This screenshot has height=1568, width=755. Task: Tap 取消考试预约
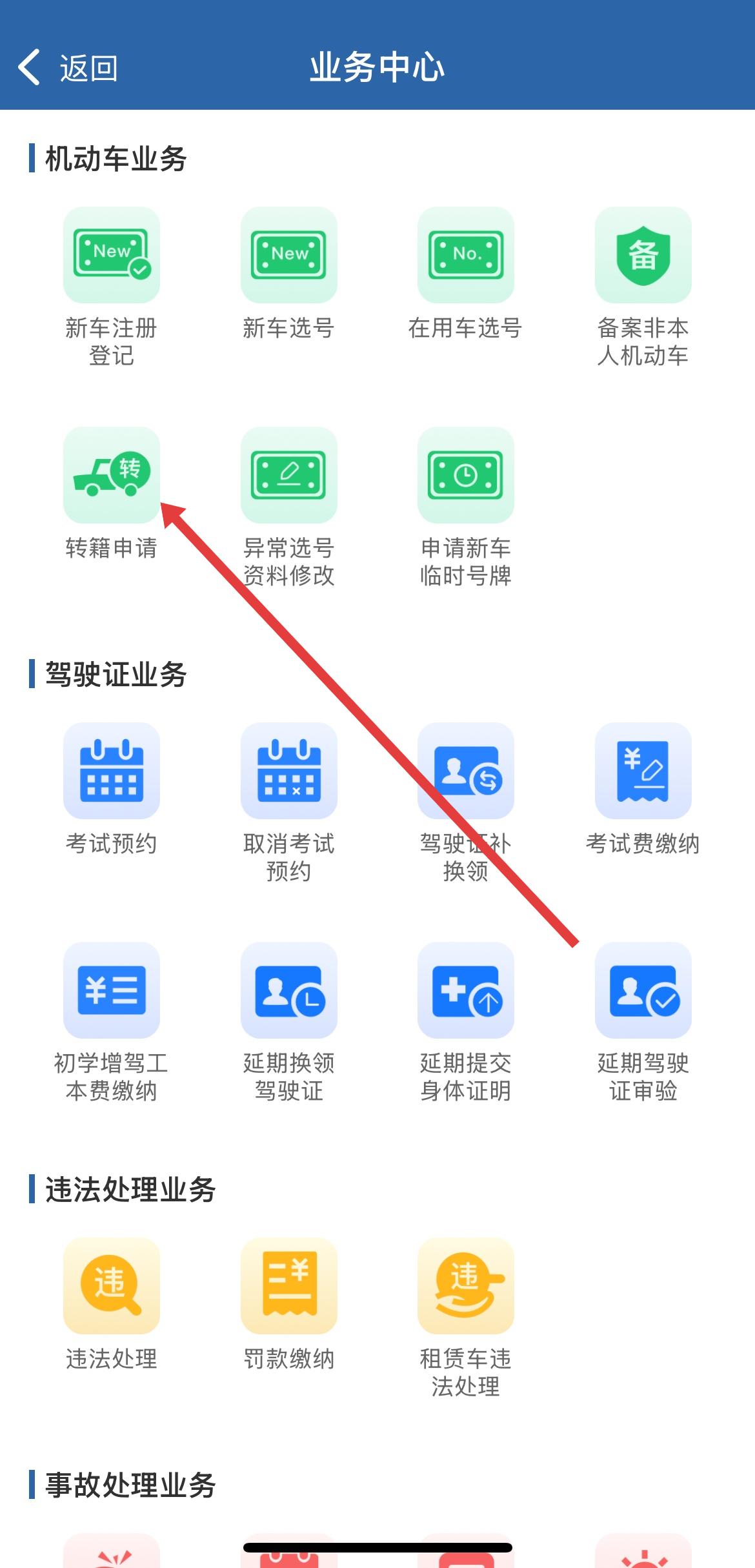(x=288, y=771)
